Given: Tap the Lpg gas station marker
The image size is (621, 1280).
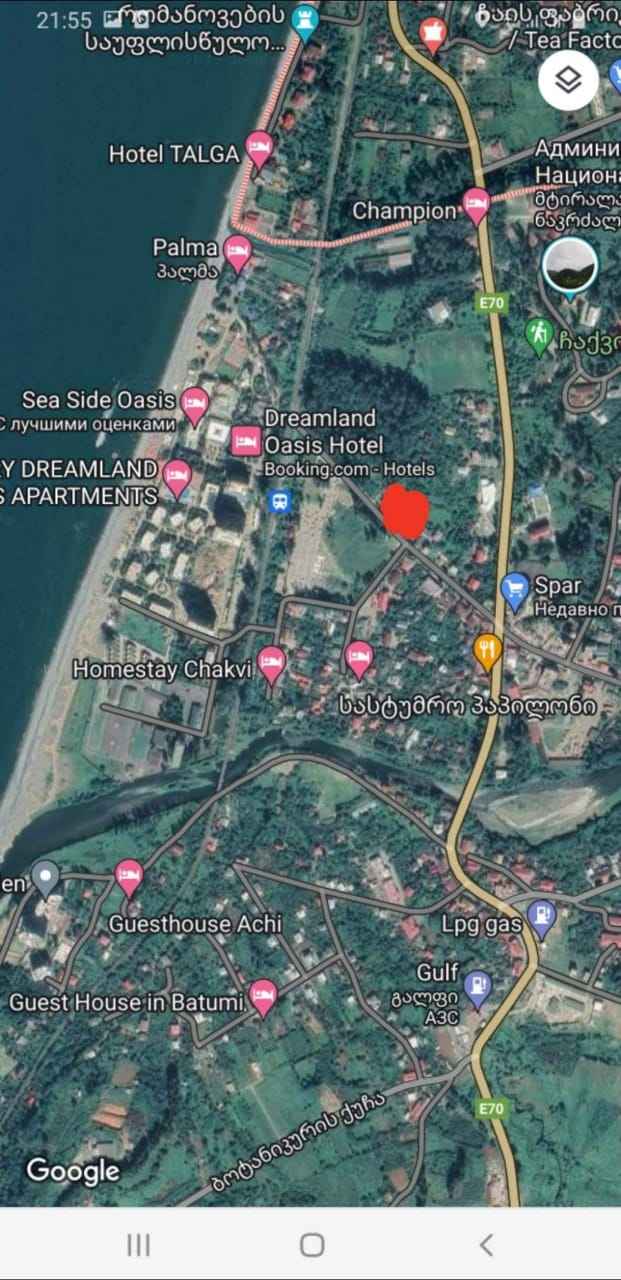Looking at the screenshot, I should [x=541, y=918].
